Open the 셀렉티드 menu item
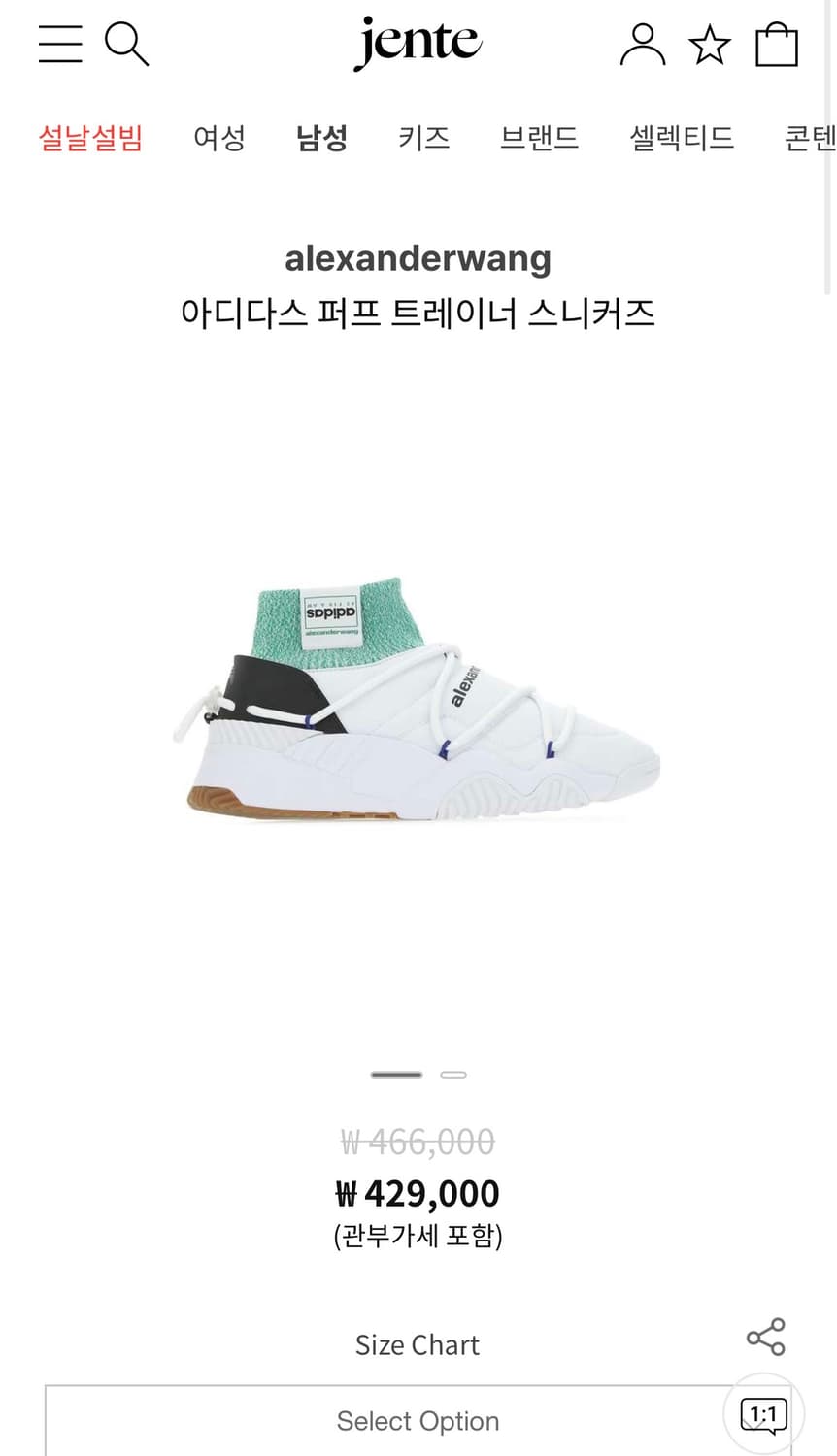The width and height of the screenshot is (837, 1456). [681, 139]
